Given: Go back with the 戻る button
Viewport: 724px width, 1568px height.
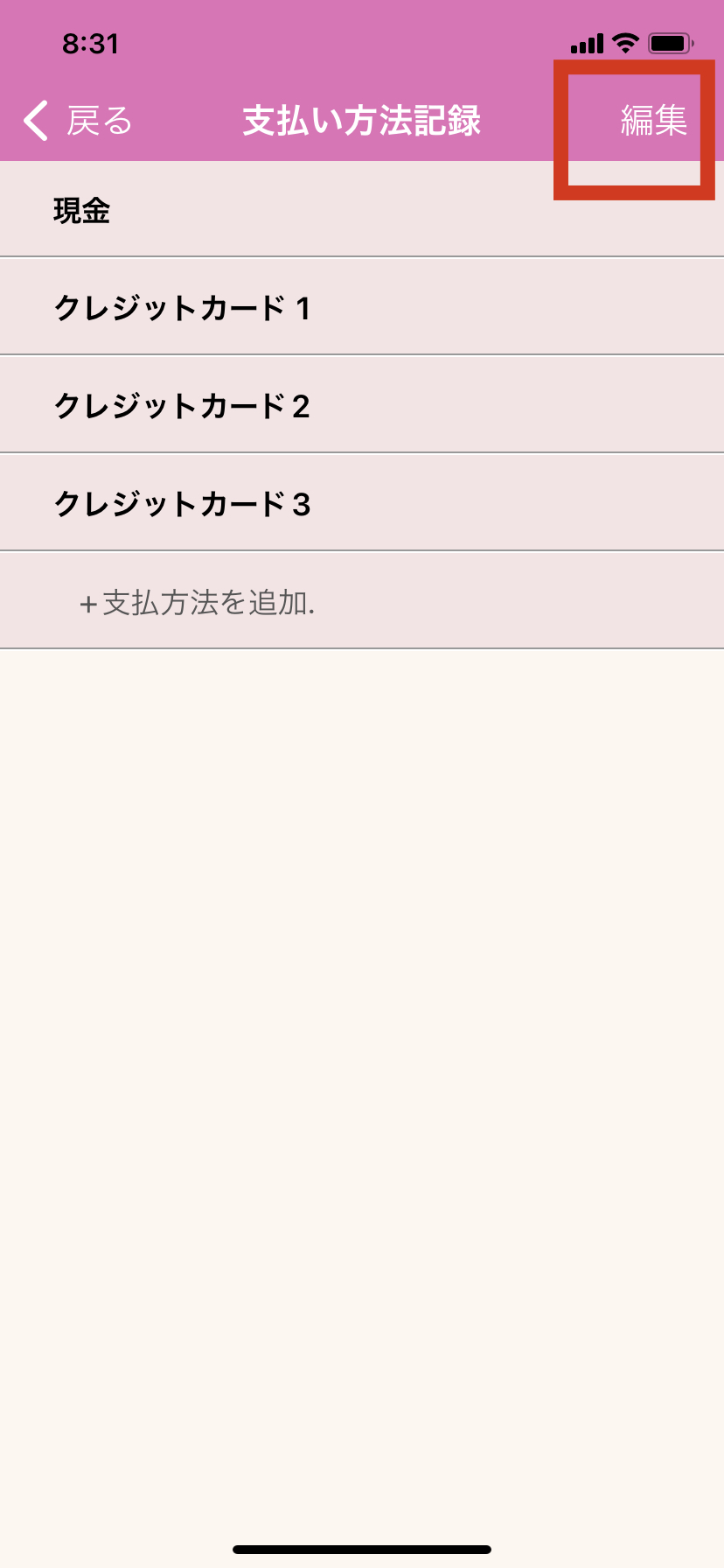Looking at the screenshot, I should tap(79, 121).
